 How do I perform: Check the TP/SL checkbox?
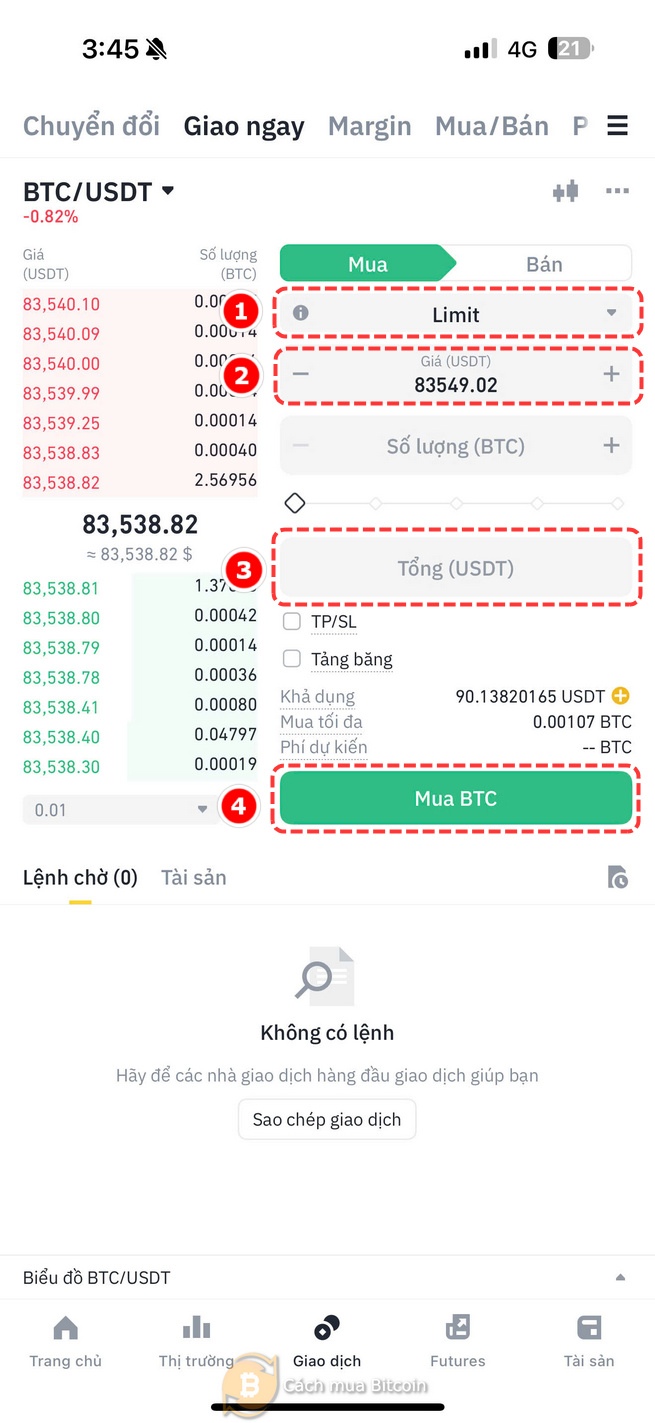[x=292, y=622]
